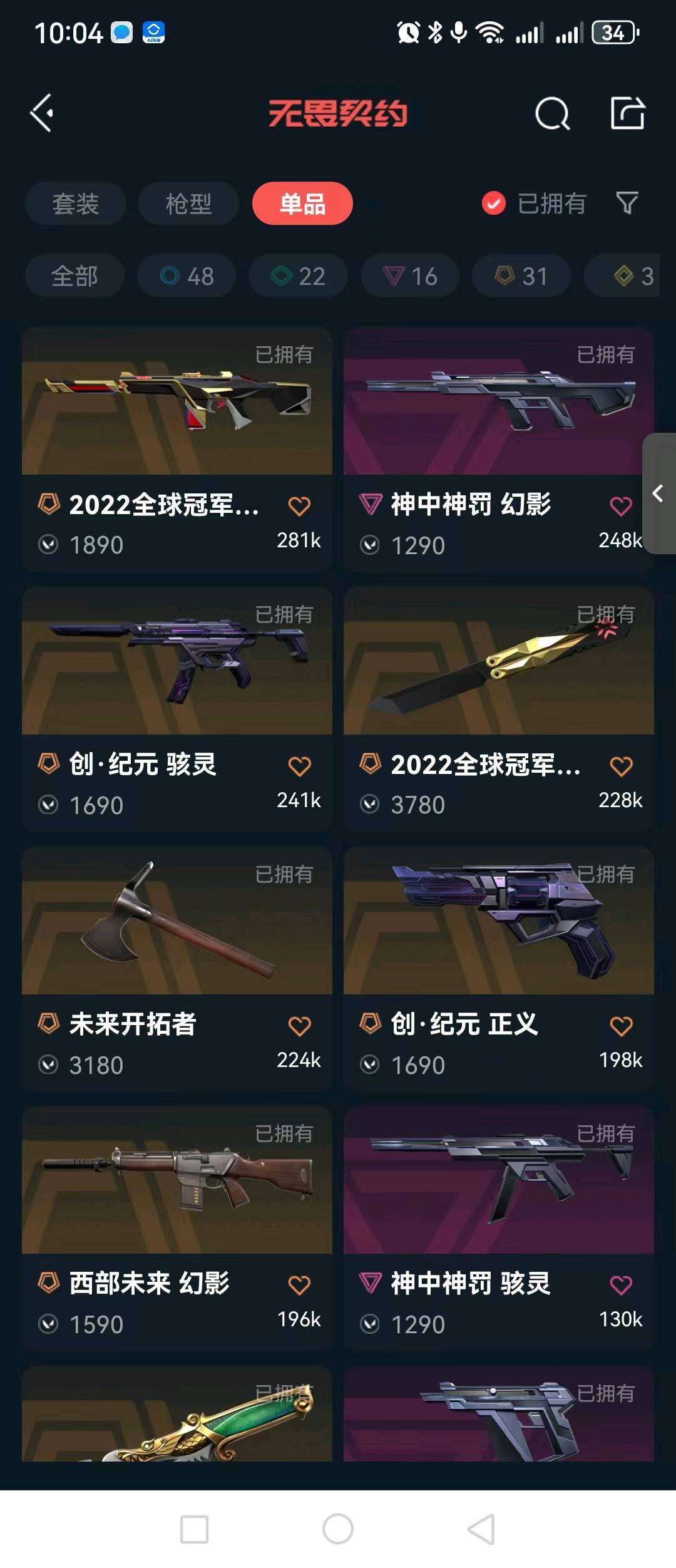Screen dimensions: 676x1568
Task: Uncheck the 已拥有 filter checkbox
Action: 494,204
